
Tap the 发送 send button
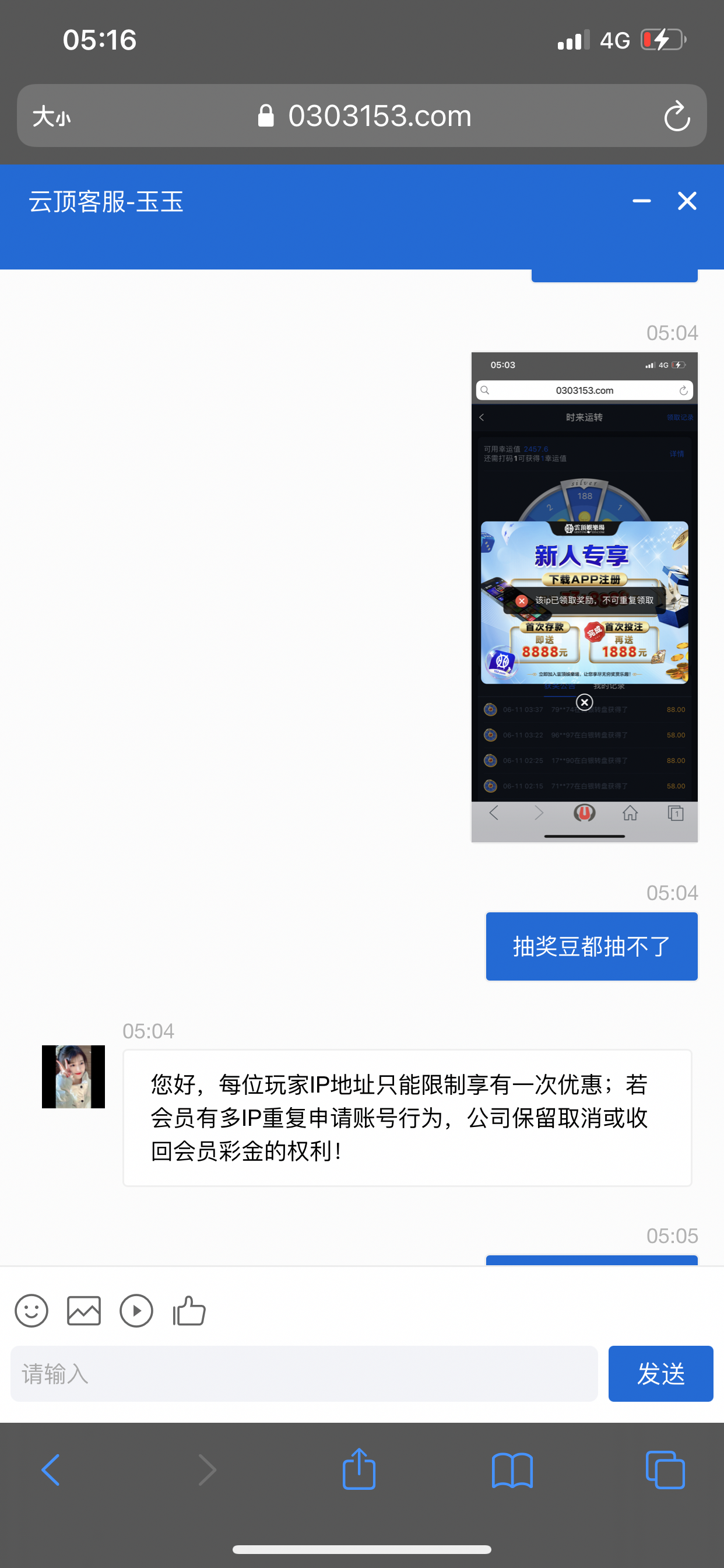point(660,1374)
